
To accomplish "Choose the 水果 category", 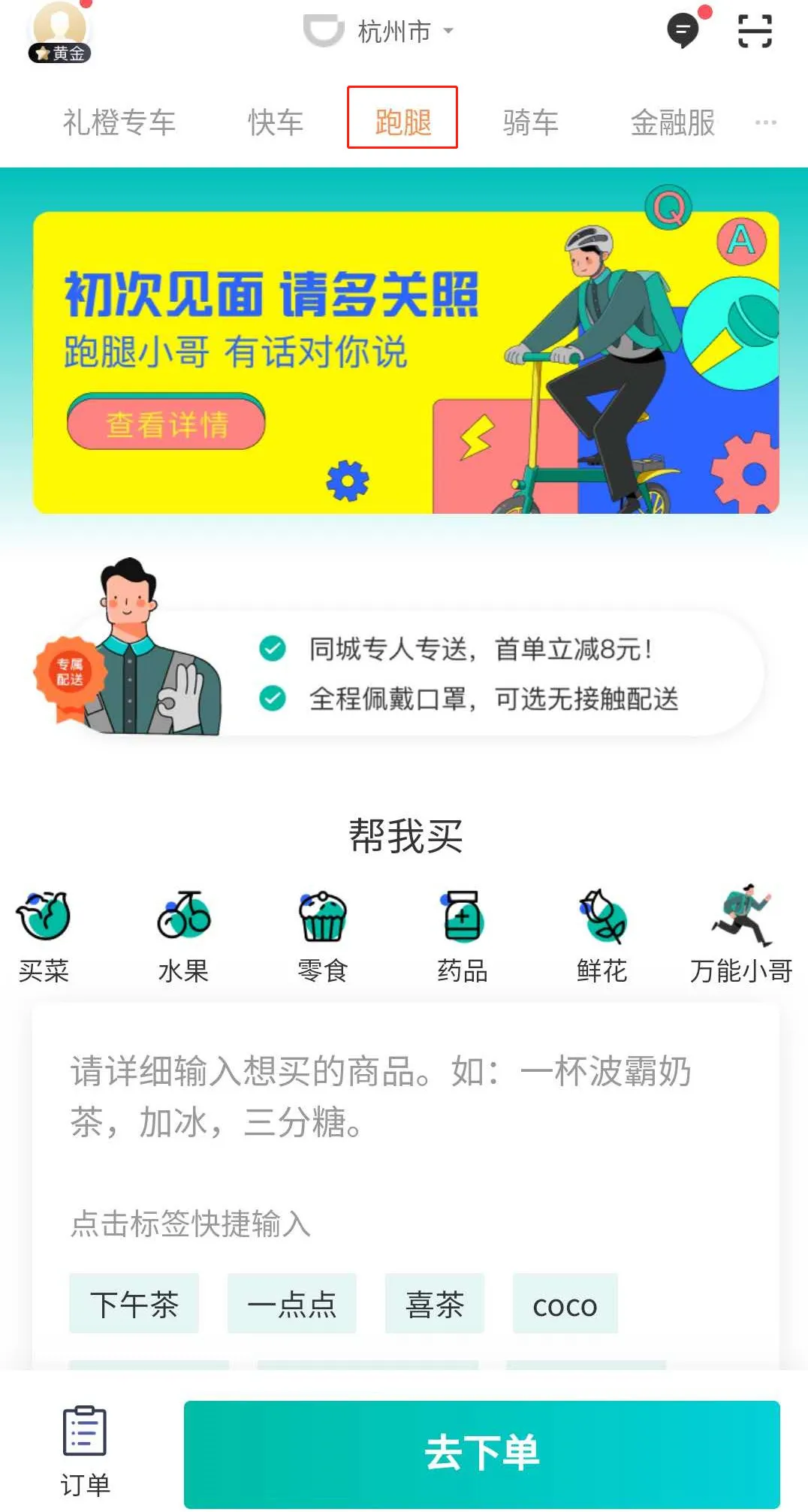I will [183, 935].
